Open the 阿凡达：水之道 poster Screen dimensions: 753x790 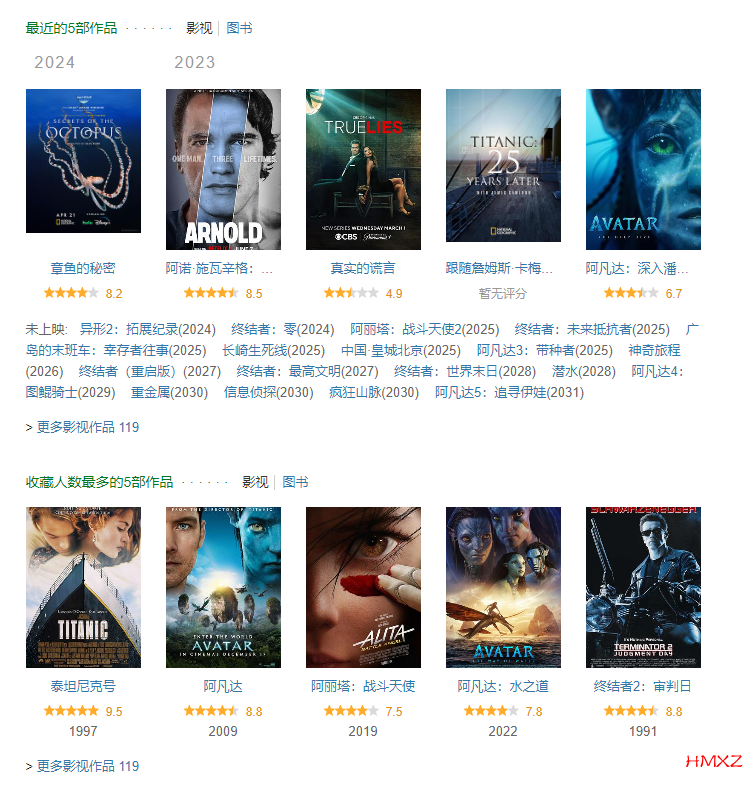coord(503,587)
